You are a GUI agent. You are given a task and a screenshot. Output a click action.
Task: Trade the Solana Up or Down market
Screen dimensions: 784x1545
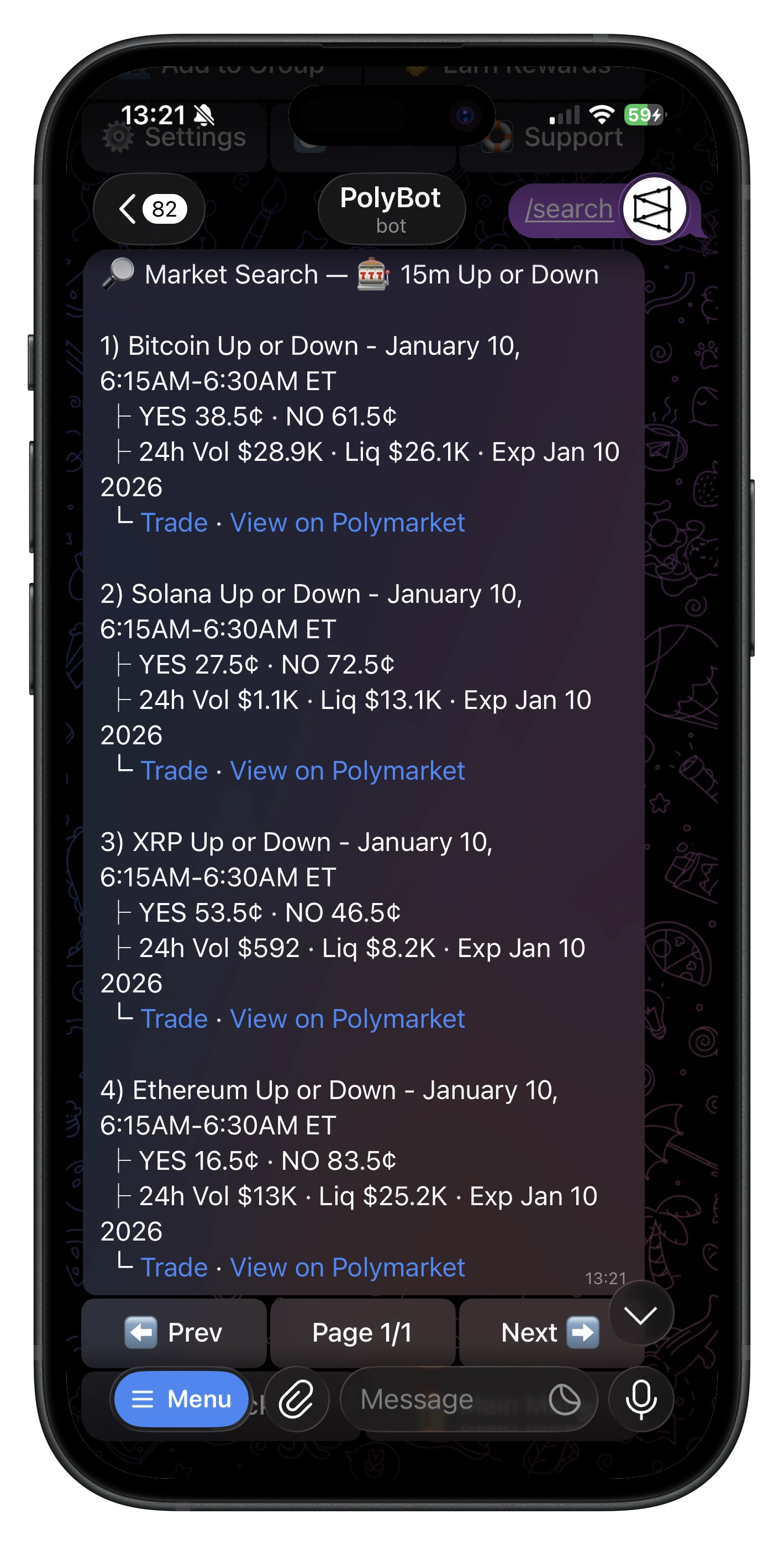(174, 771)
